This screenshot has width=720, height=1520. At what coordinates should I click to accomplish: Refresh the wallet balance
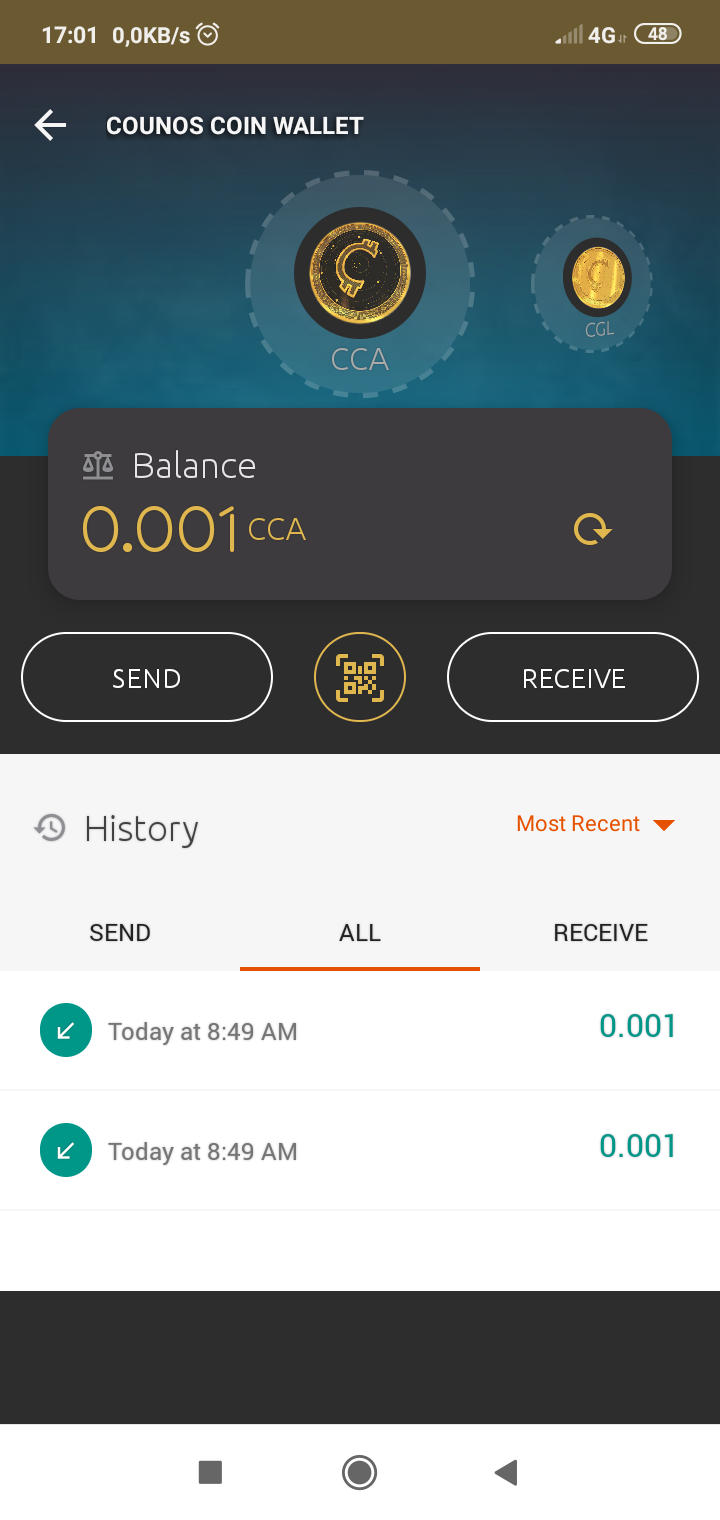click(592, 529)
